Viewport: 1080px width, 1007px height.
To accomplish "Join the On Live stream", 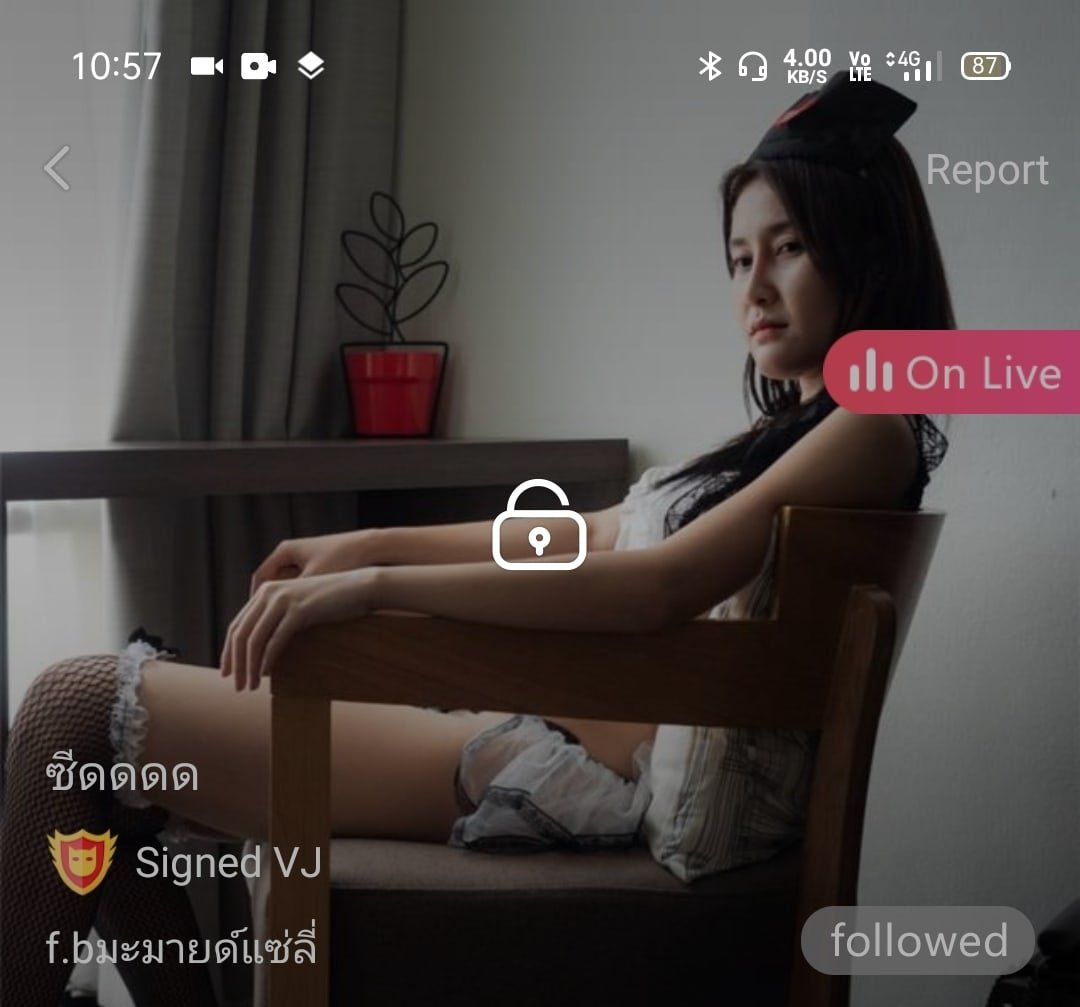I will click(952, 373).
